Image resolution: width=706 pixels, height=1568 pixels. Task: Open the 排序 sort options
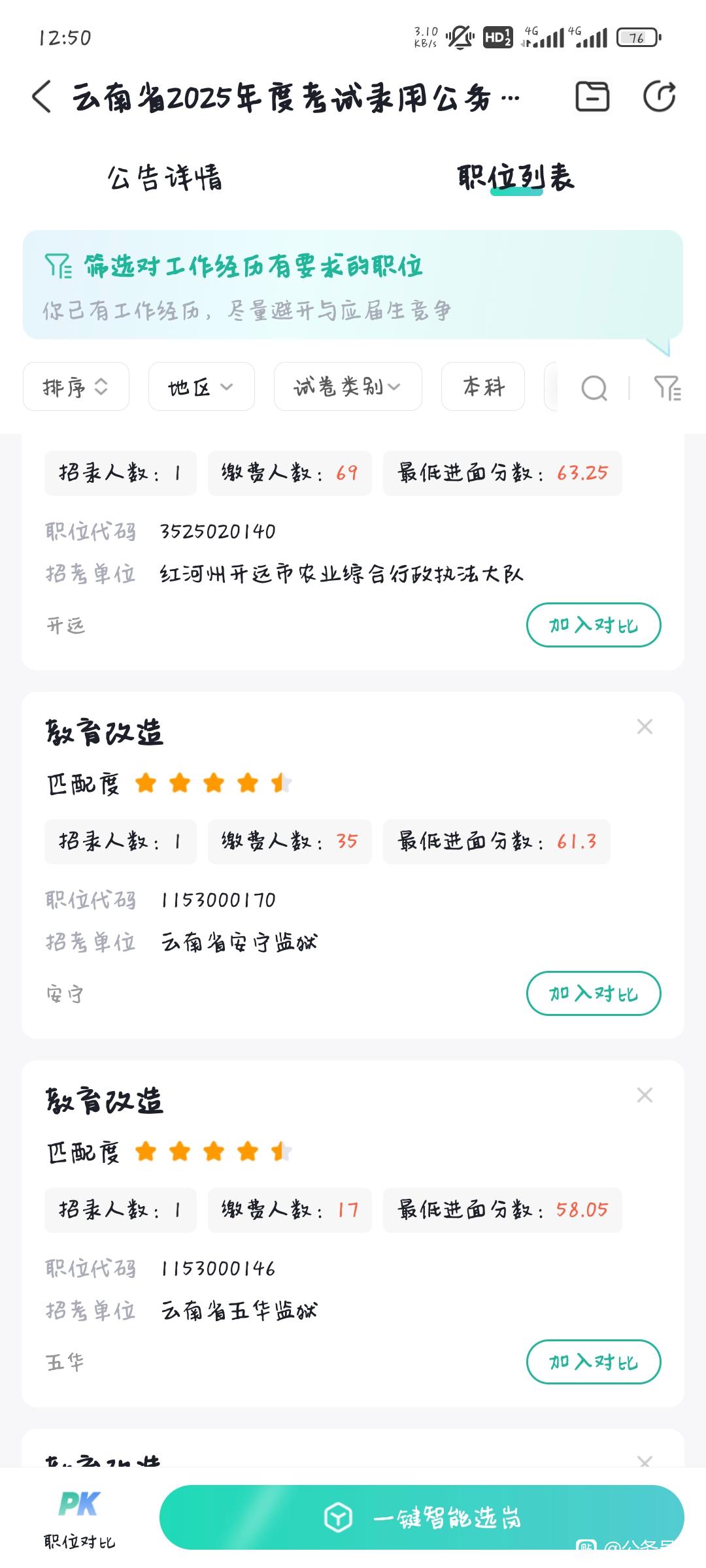(x=76, y=387)
